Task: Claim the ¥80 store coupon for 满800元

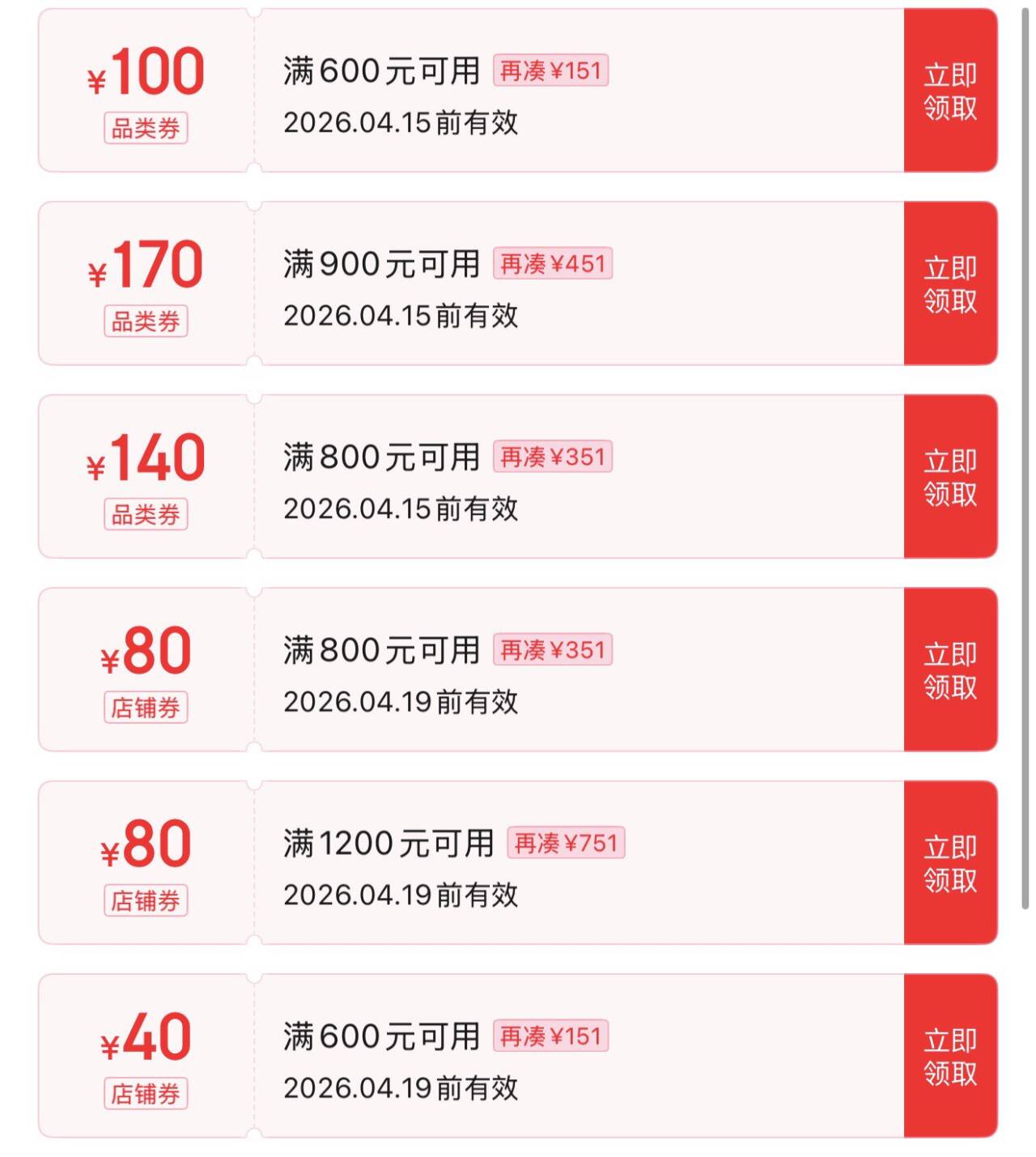Action: pyautogui.click(x=949, y=670)
